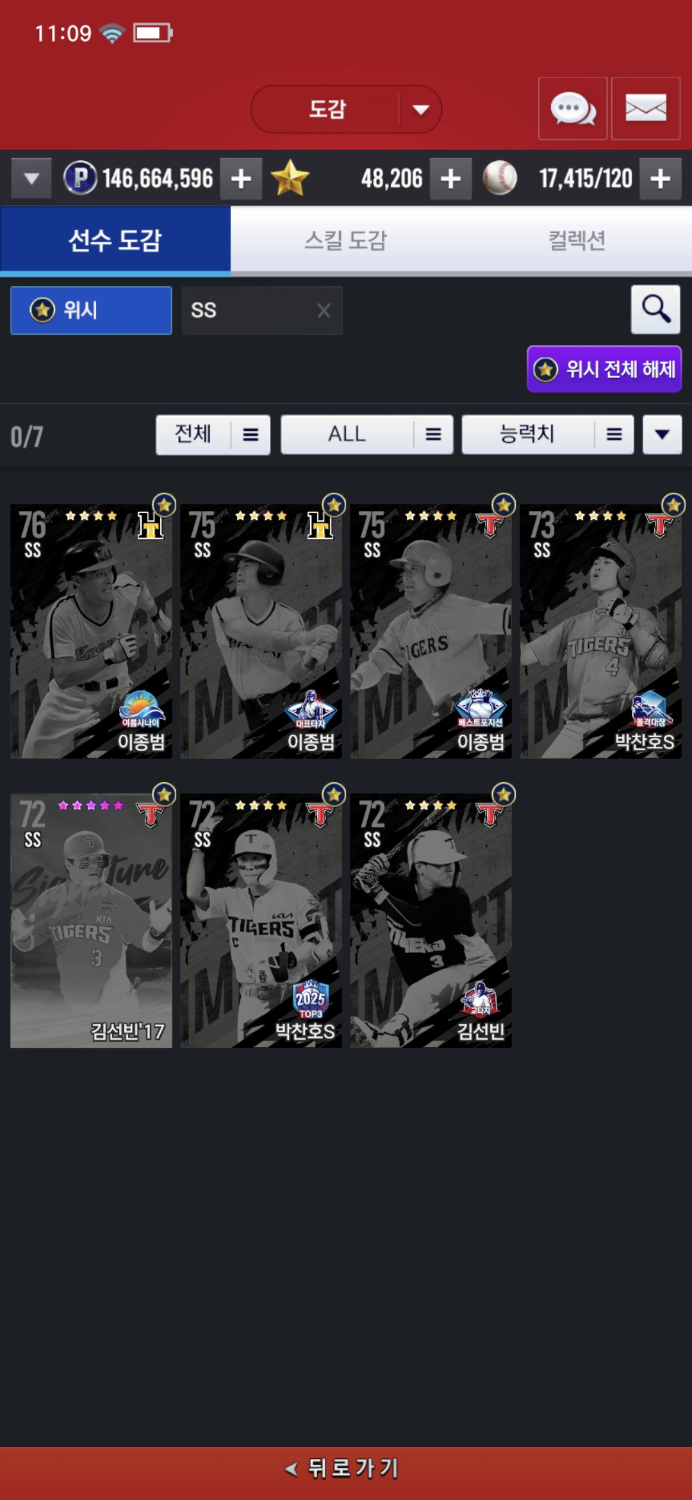Open the ALL filter dropdown

pos(366,435)
